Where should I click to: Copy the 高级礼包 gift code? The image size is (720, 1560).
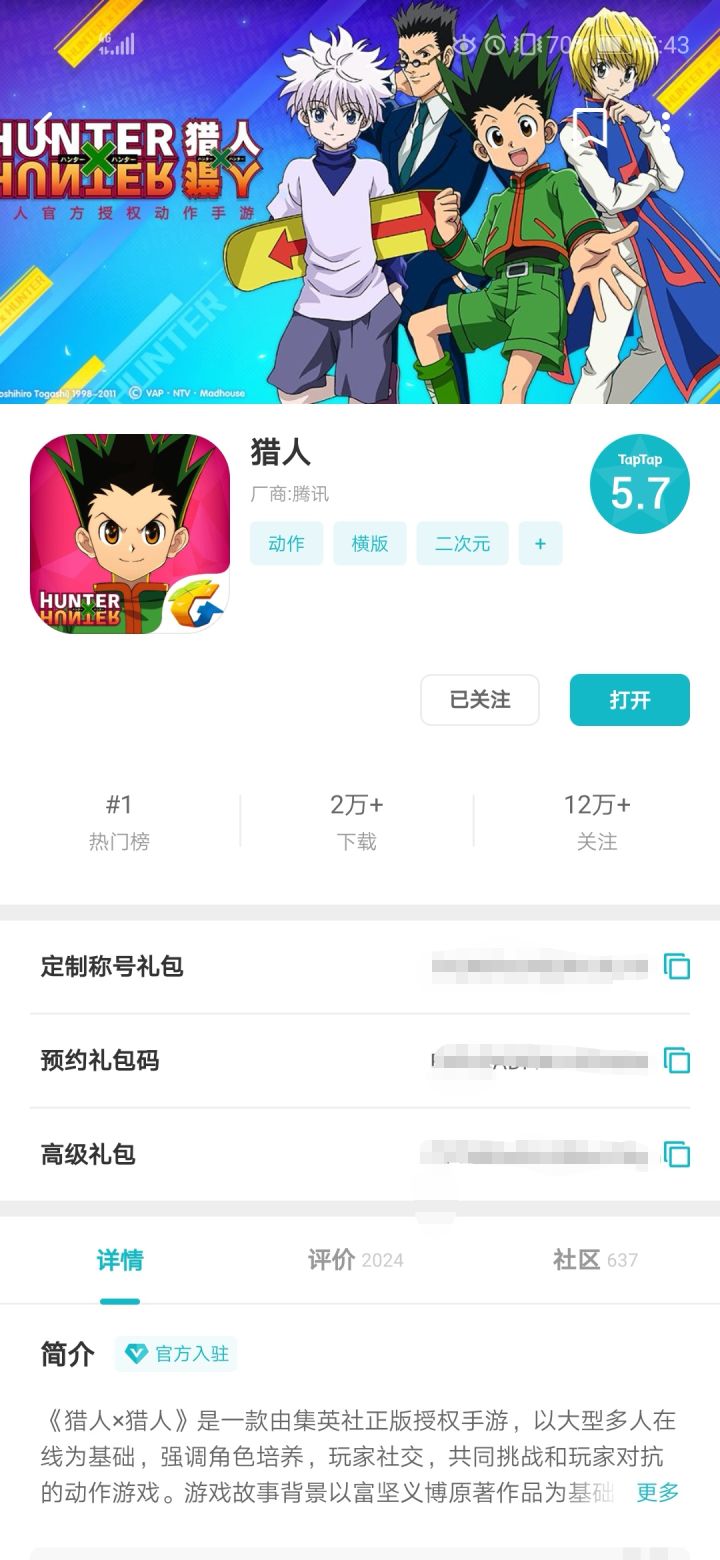pos(676,1155)
